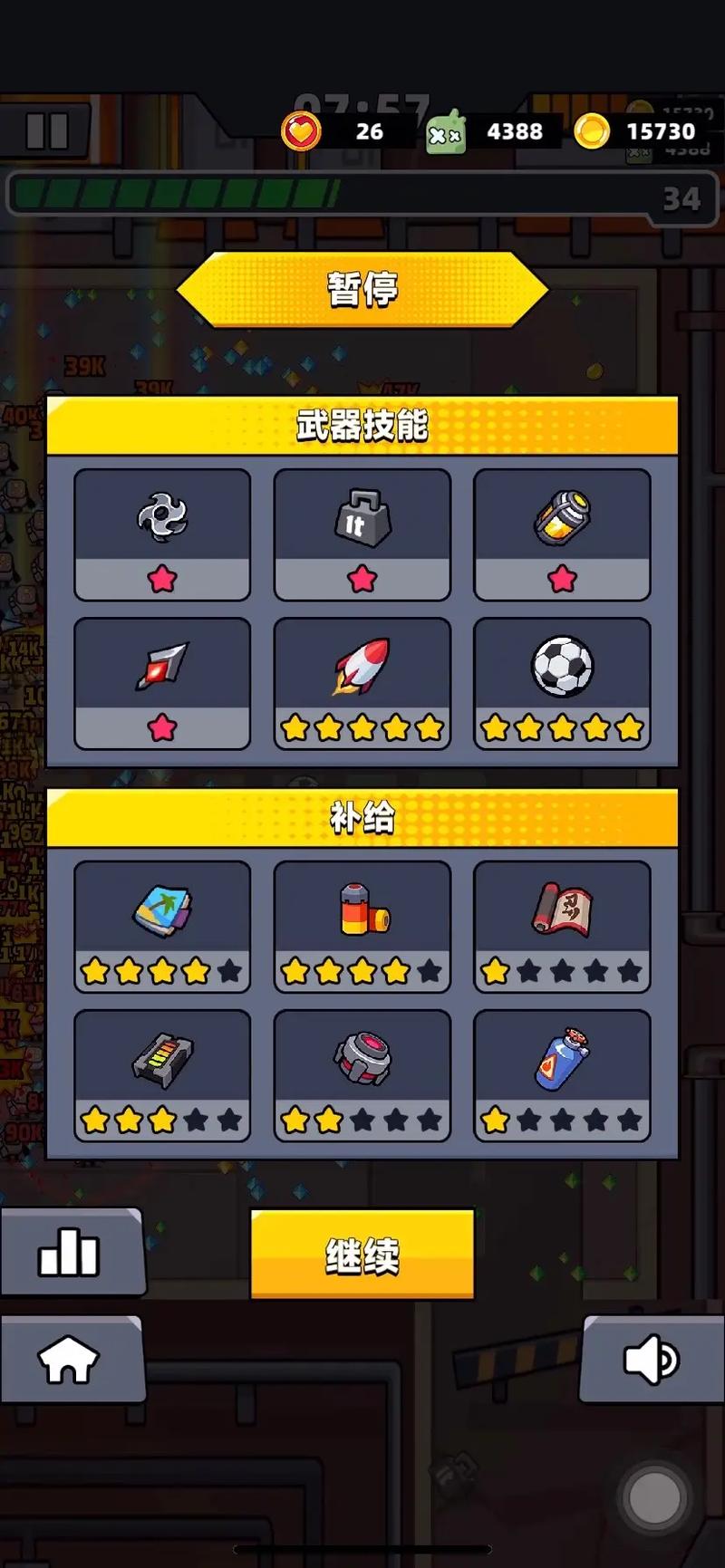Open the kunai dart weapon skill
Viewport: 725px width, 1568px height.
pyautogui.click(x=162, y=683)
